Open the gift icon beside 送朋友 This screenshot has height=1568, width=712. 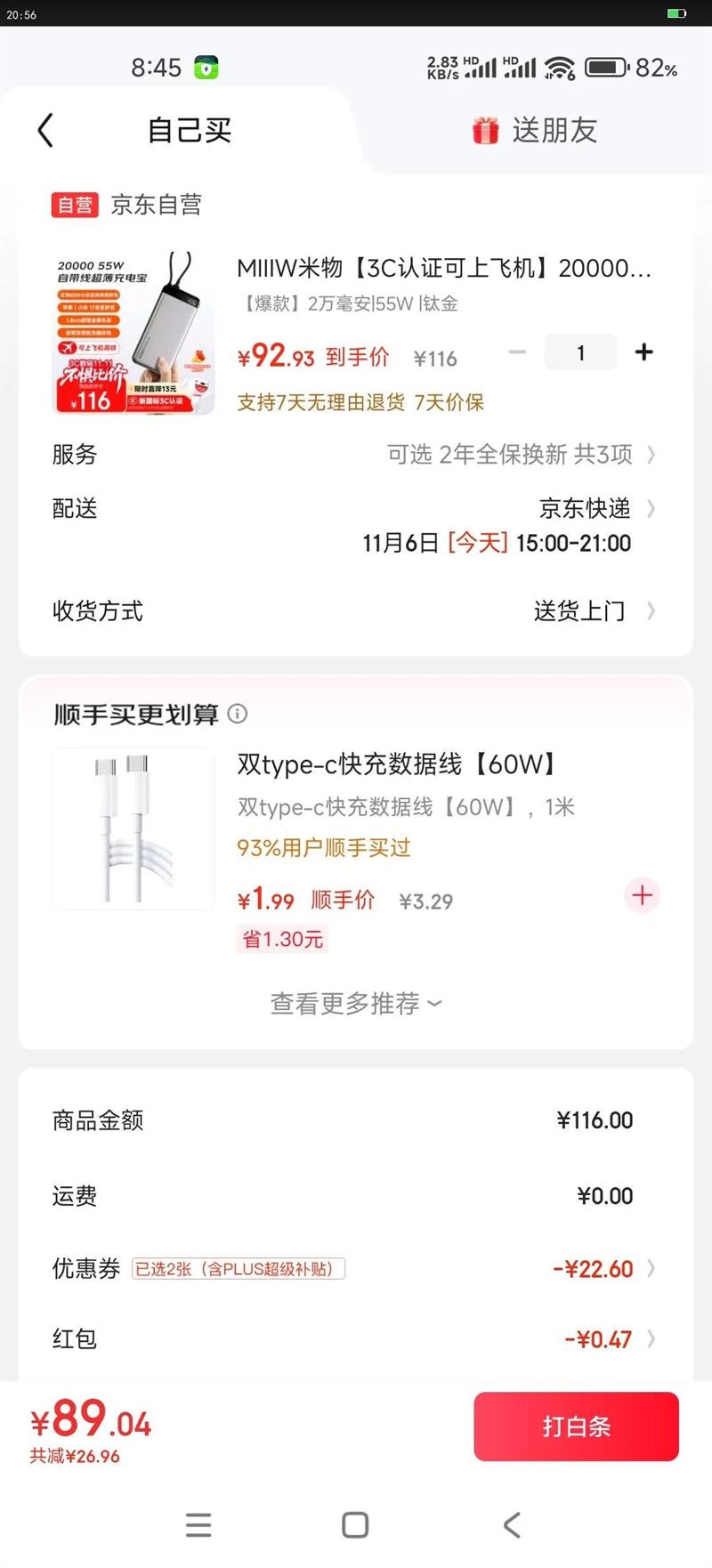point(484,130)
